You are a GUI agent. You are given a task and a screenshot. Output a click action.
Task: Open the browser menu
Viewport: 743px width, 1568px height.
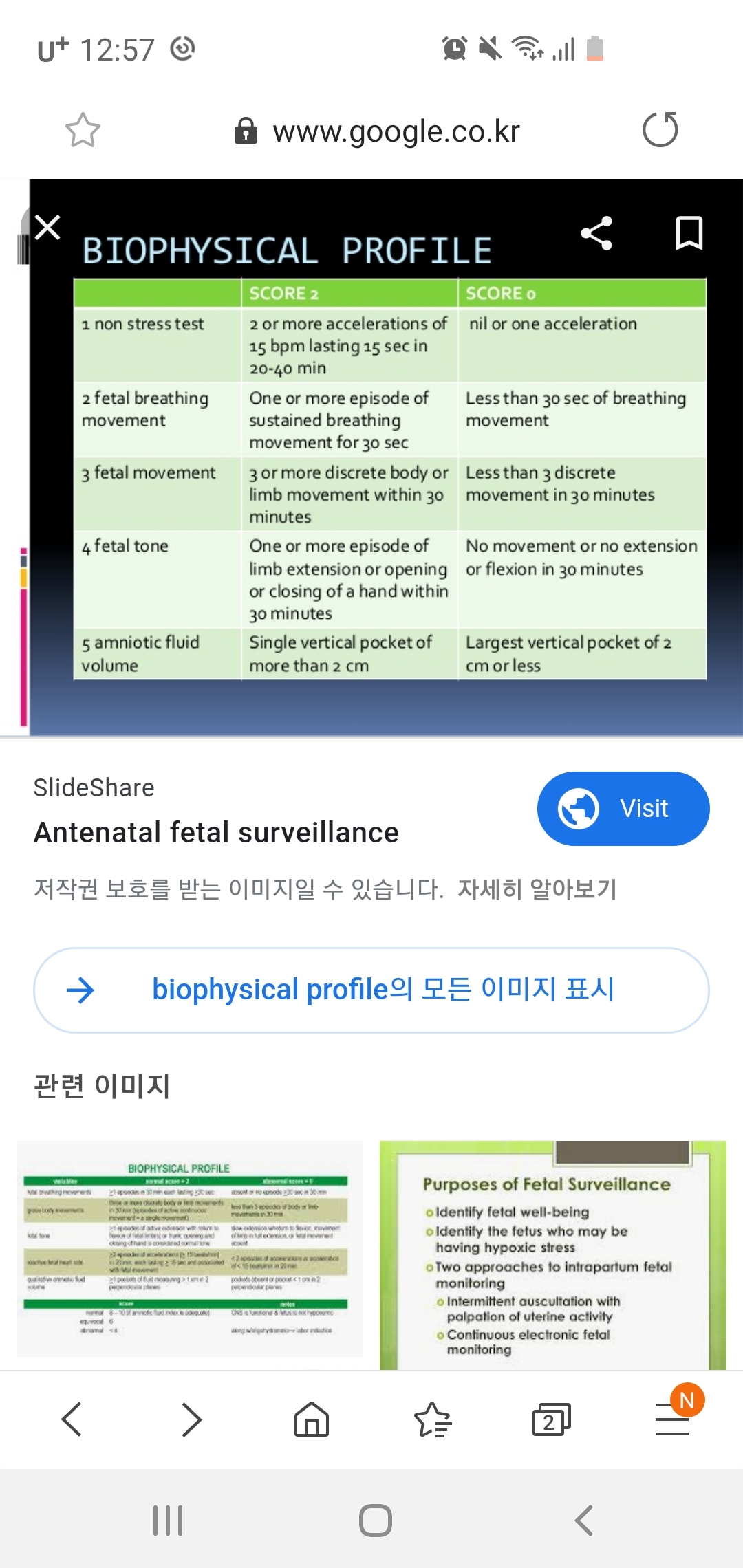[672, 1419]
